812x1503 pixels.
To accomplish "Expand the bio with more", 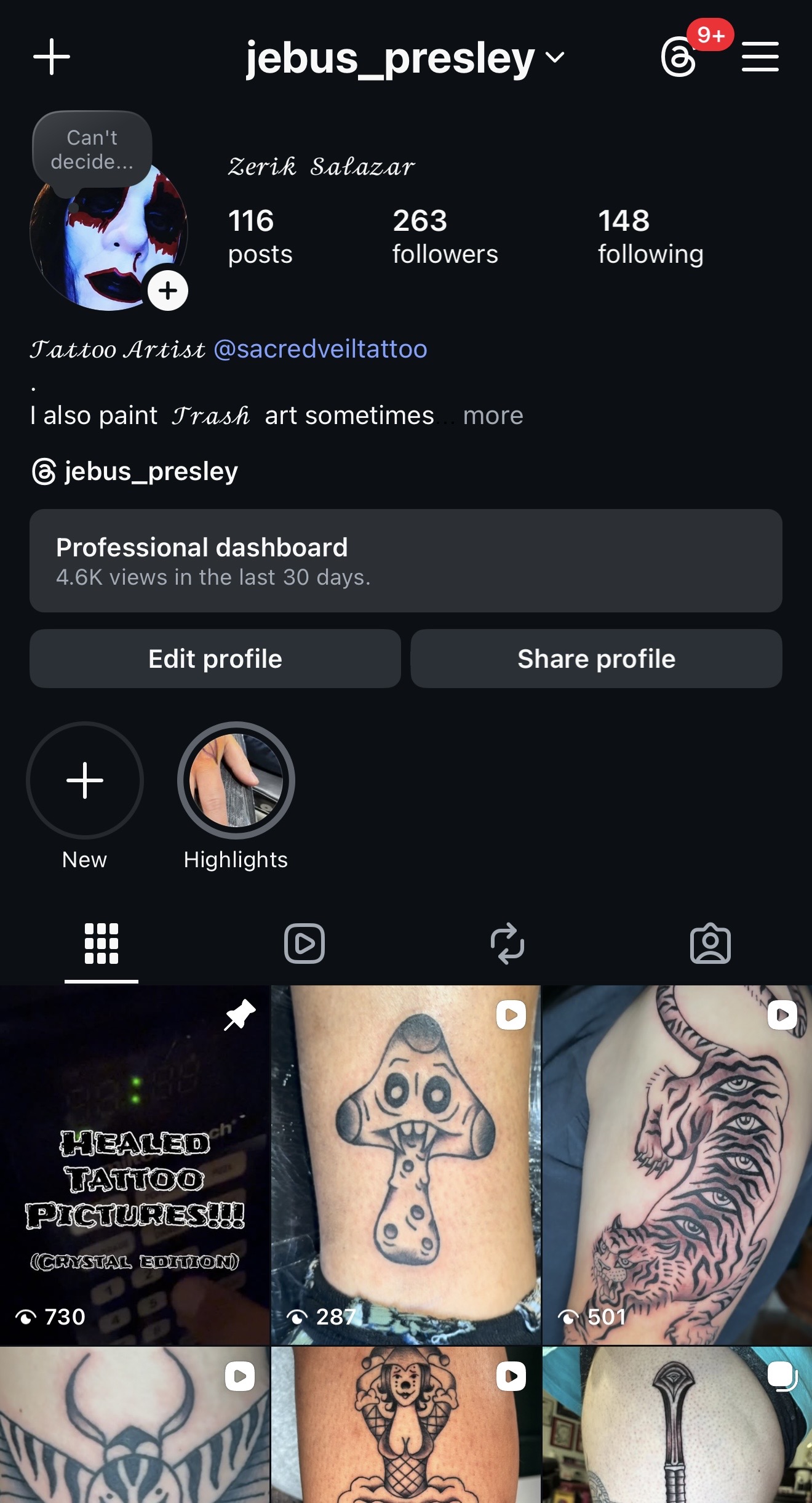I will (492, 415).
